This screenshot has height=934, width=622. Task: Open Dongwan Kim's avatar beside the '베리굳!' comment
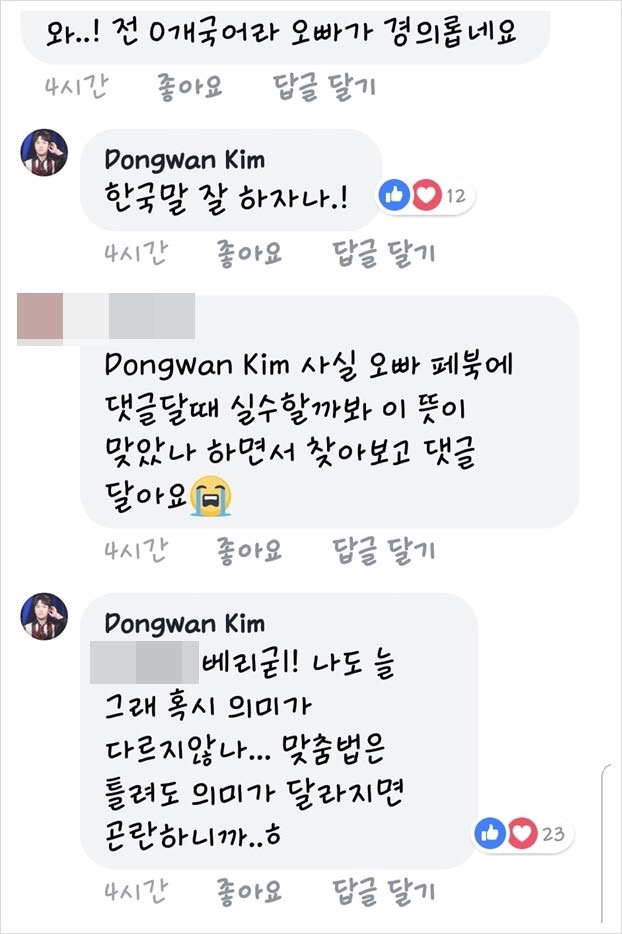(45, 617)
